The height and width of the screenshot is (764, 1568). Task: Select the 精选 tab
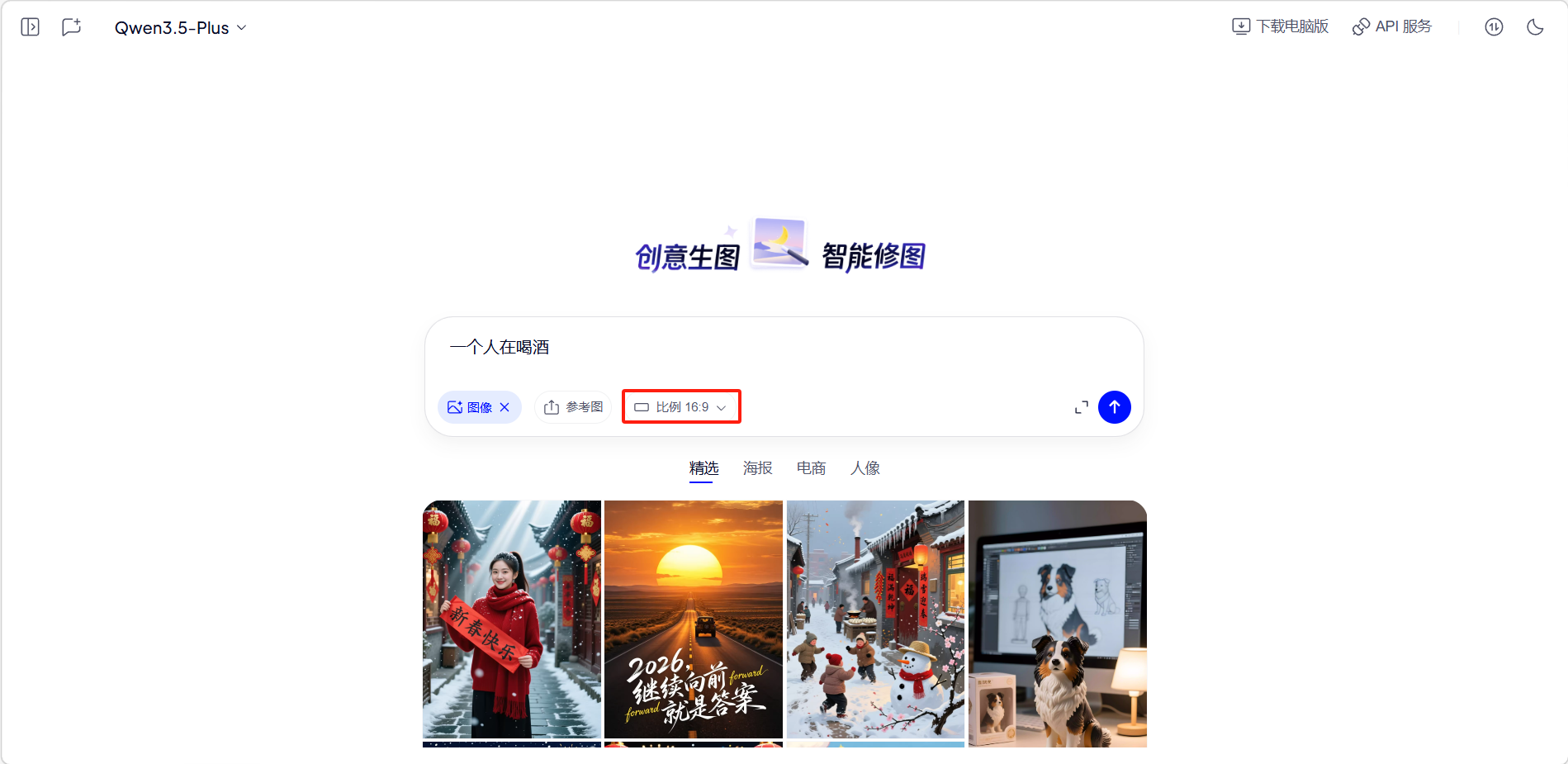[x=703, y=468]
